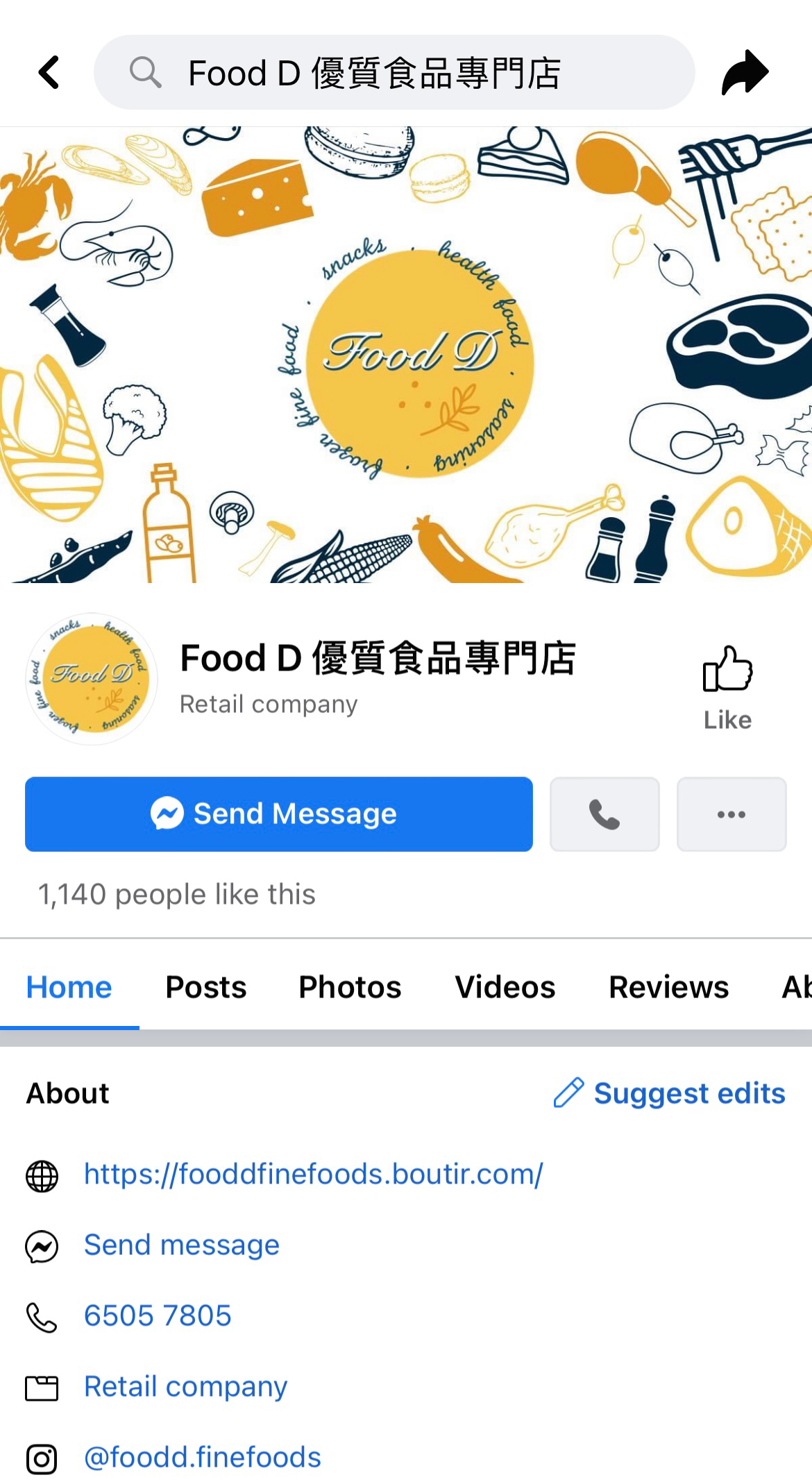Switch to the Photos tab
This screenshot has height=1482, width=812.
[350, 986]
